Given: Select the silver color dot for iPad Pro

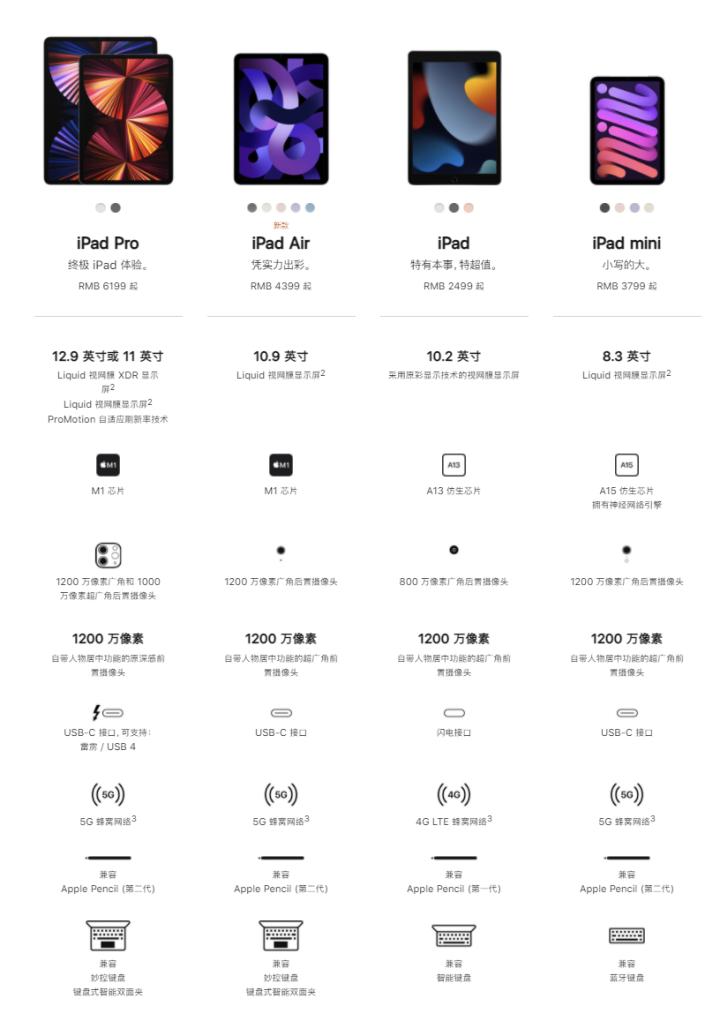Looking at the screenshot, I should pyautogui.click(x=98, y=207).
